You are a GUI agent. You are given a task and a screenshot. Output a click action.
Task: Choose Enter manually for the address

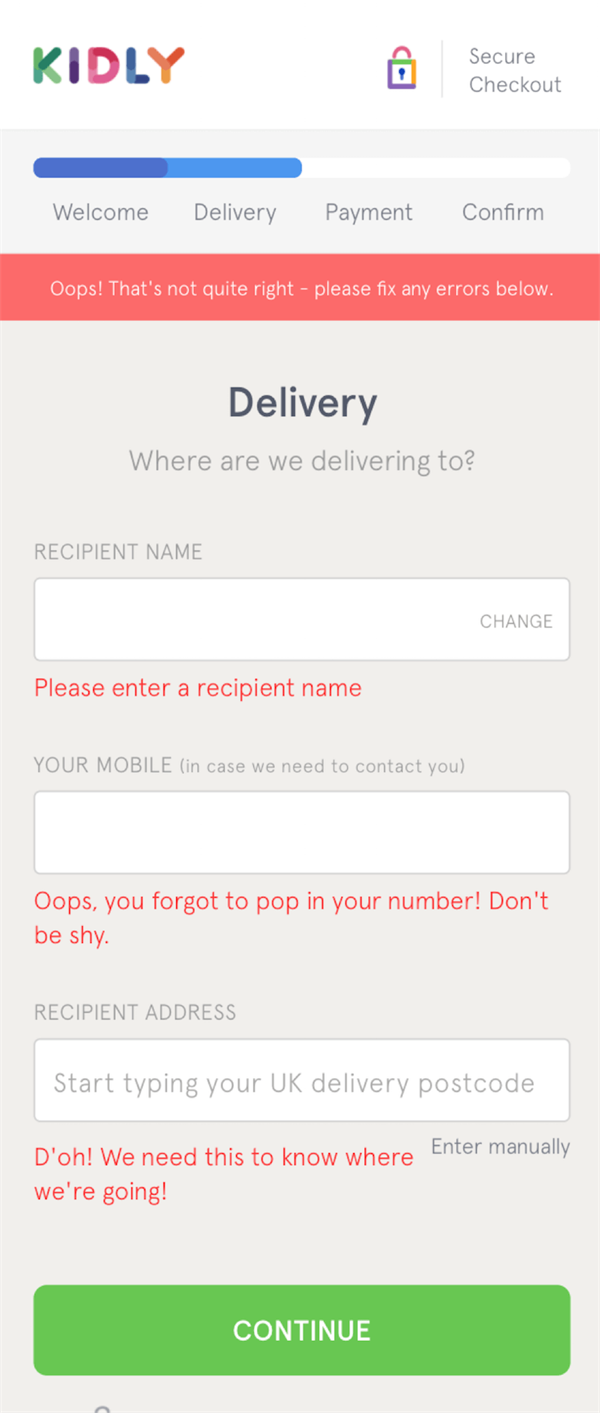tap(500, 1147)
